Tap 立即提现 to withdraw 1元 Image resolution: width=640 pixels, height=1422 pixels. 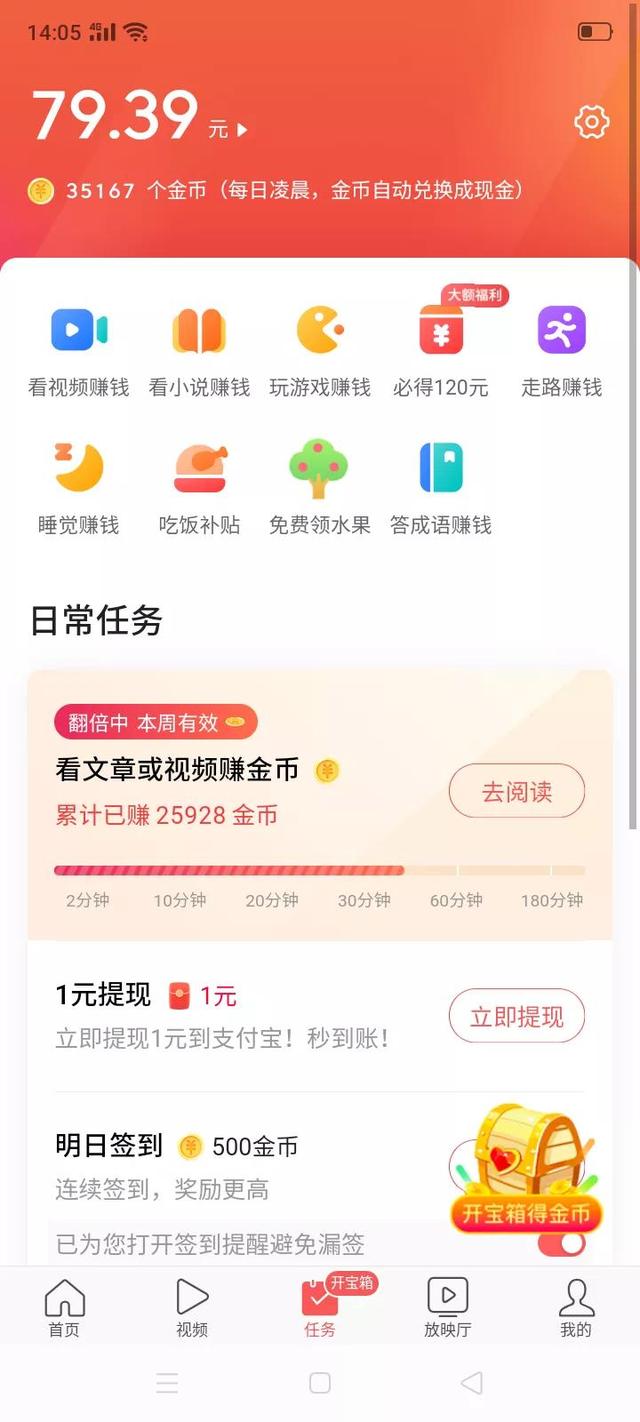point(516,1017)
